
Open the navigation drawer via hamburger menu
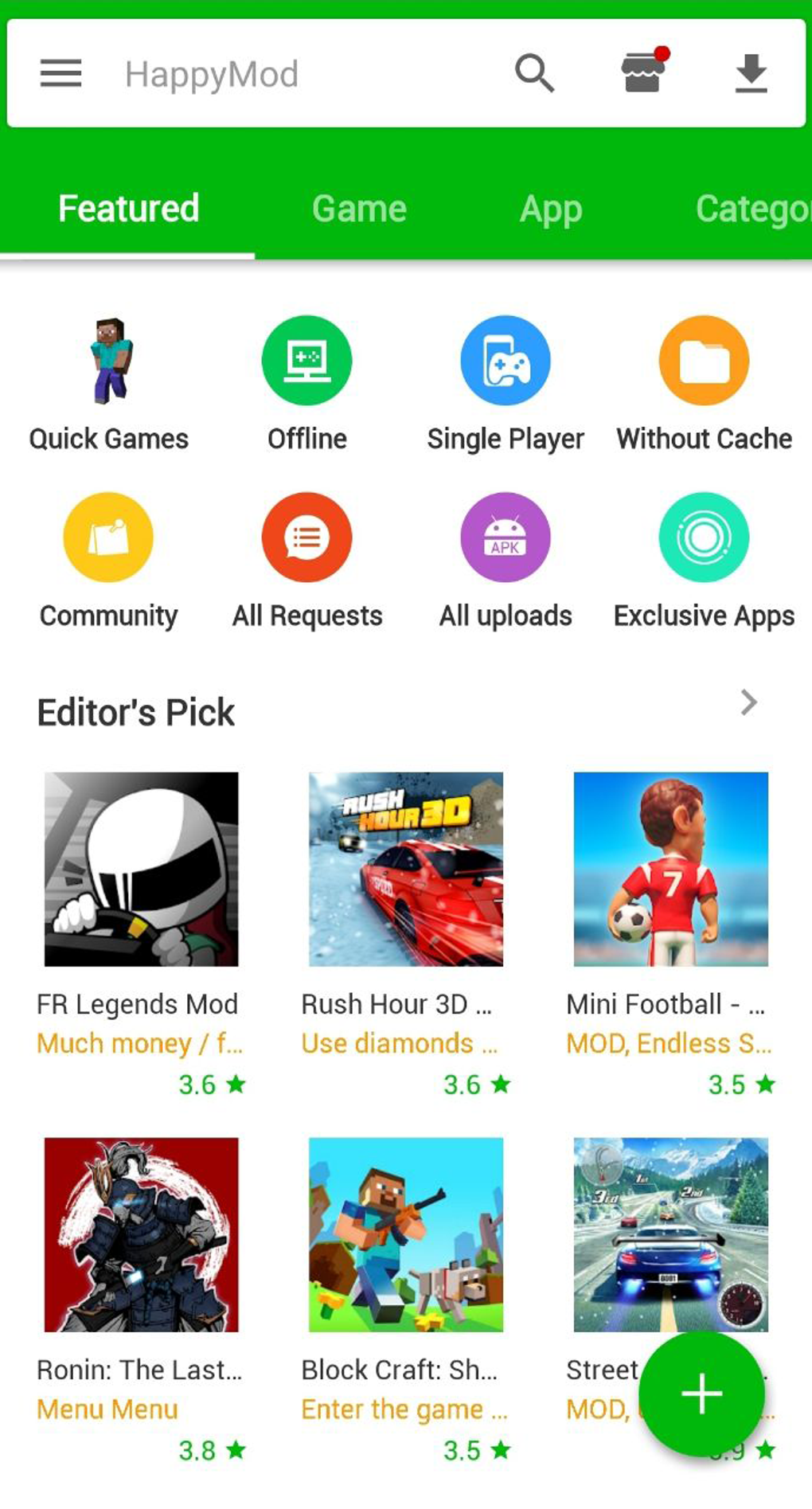tap(60, 72)
